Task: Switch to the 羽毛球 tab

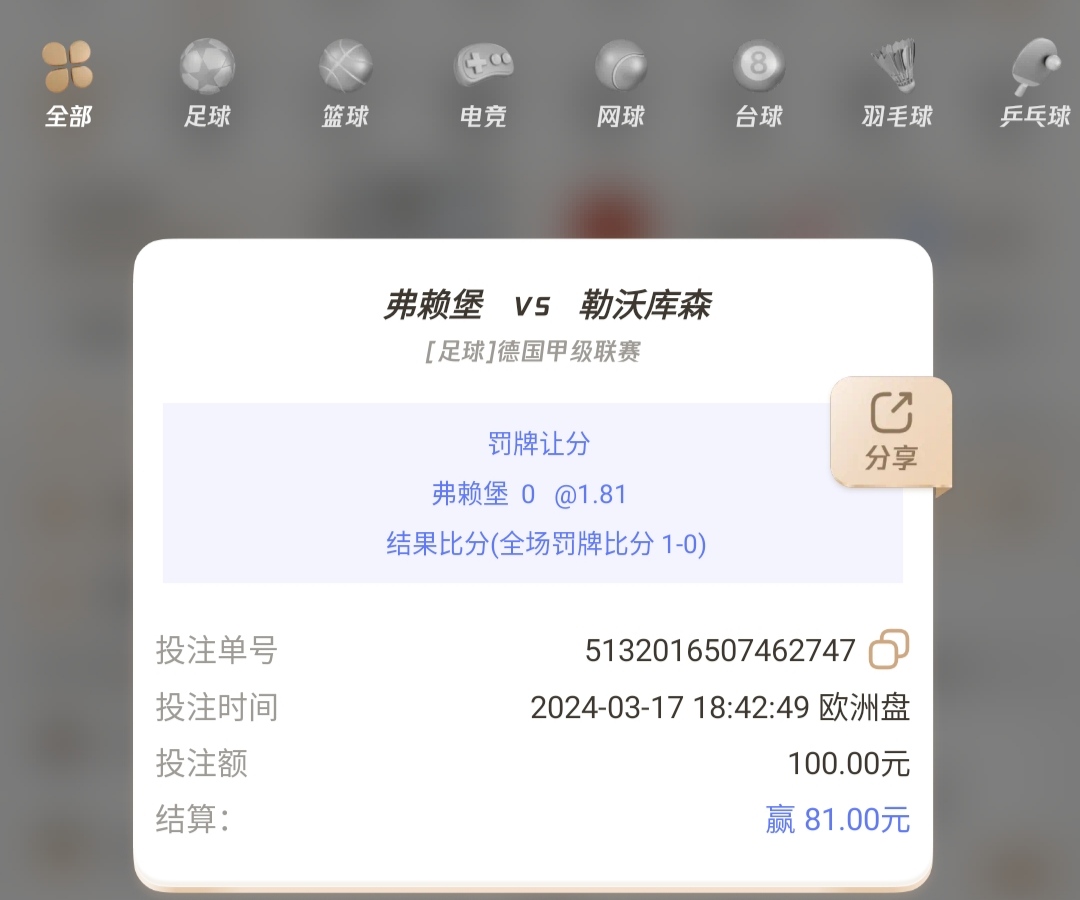Action: (897, 84)
